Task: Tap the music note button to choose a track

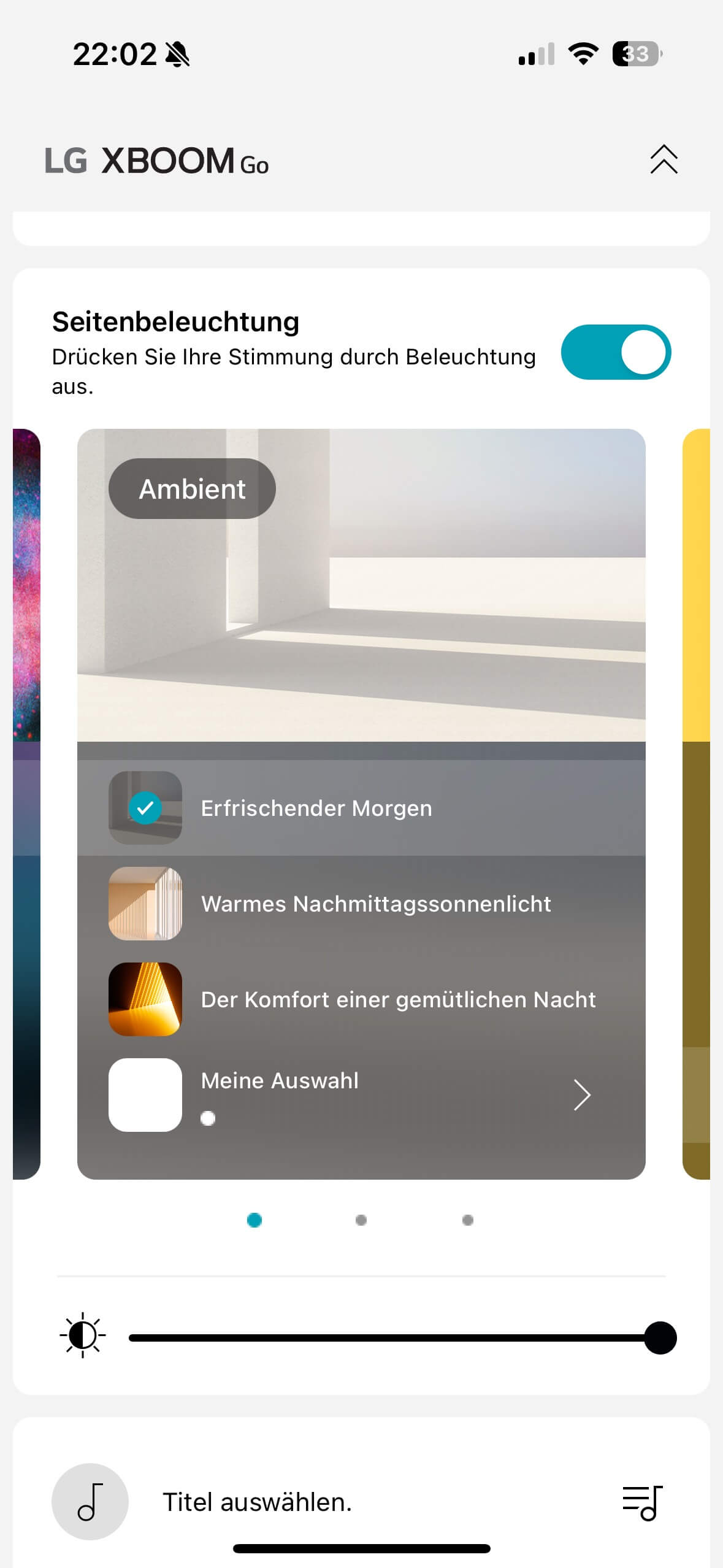Action: (x=90, y=1502)
